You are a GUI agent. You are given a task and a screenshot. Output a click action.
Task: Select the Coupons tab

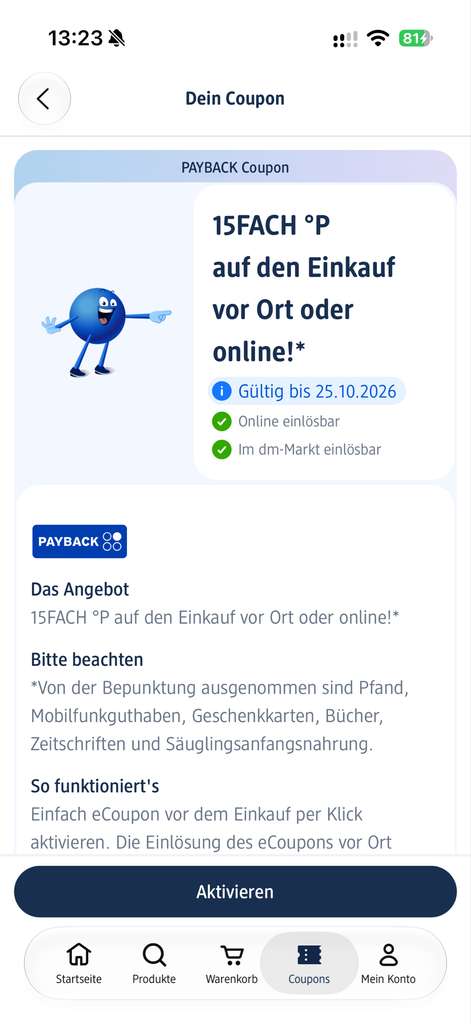(309, 963)
